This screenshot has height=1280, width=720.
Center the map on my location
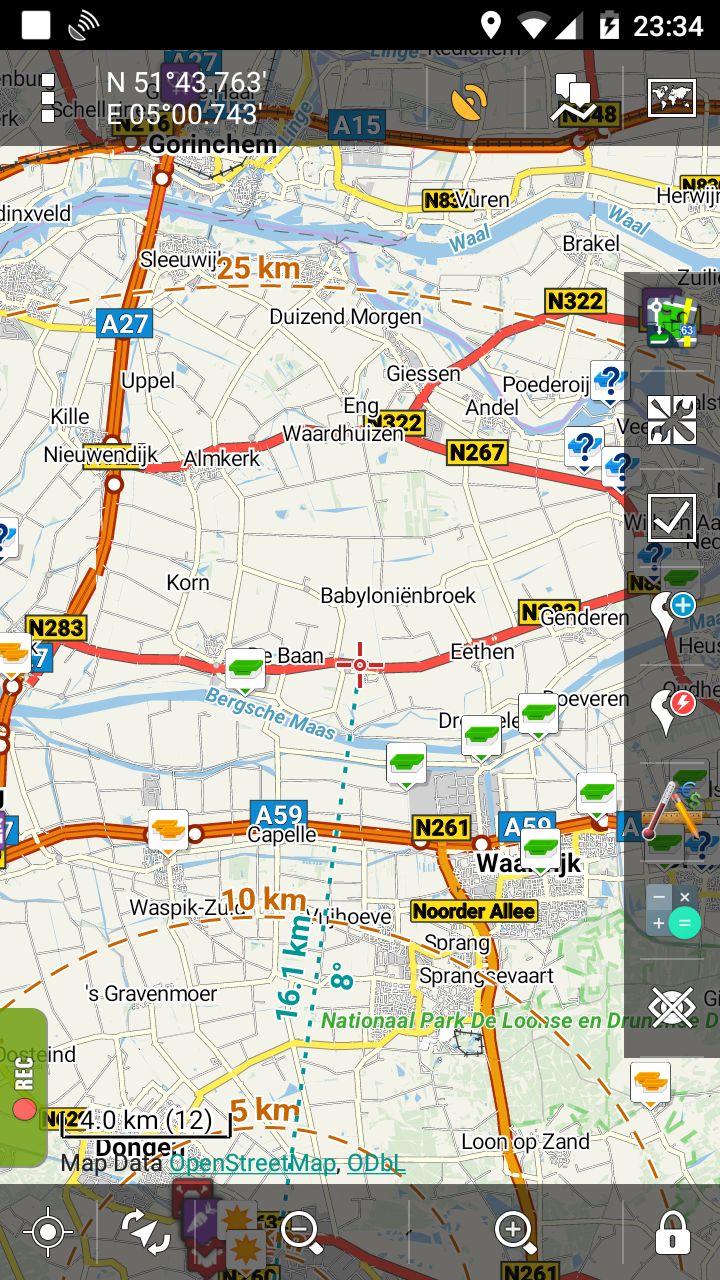tap(47, 1232)
